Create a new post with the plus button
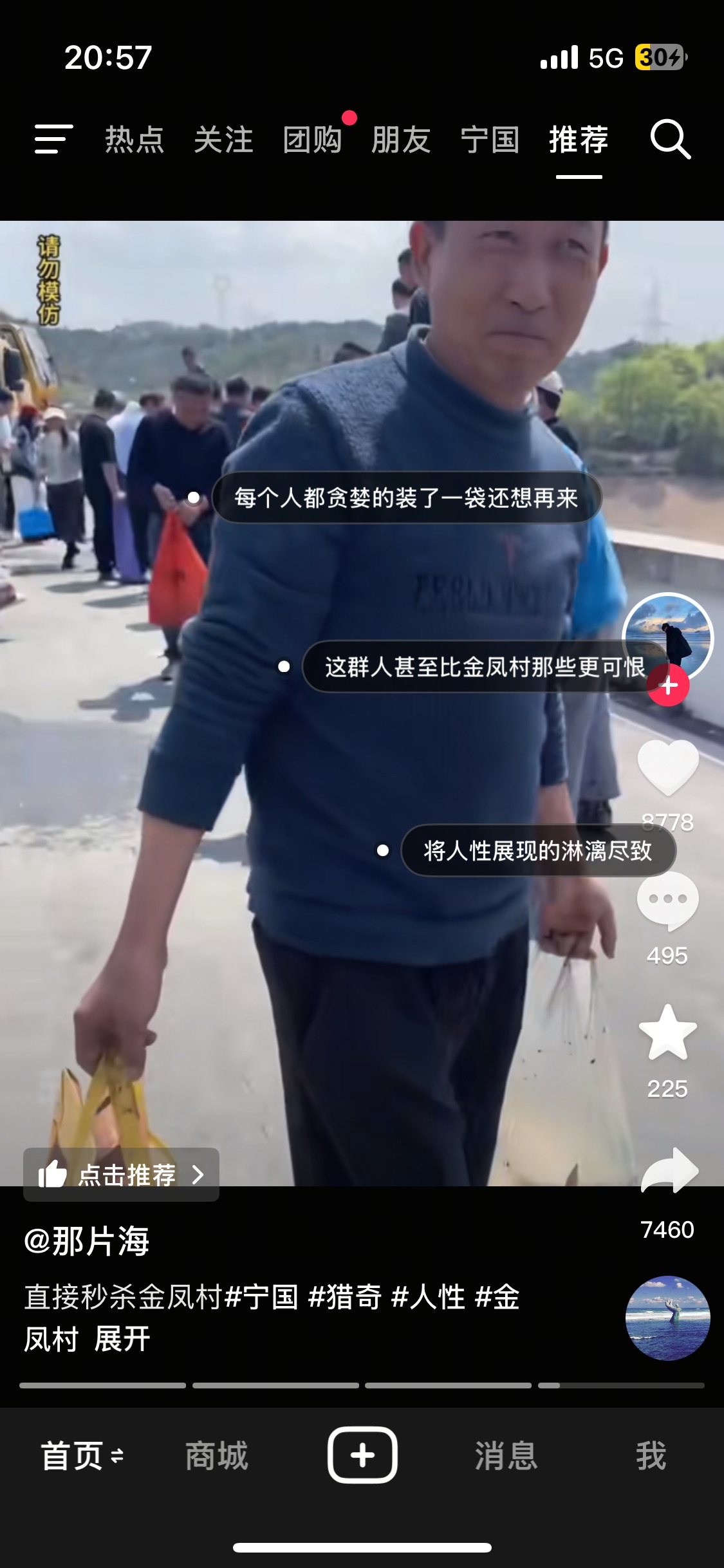The image size is (724, 1568). pyautogui.click(x=362, y=1455)
